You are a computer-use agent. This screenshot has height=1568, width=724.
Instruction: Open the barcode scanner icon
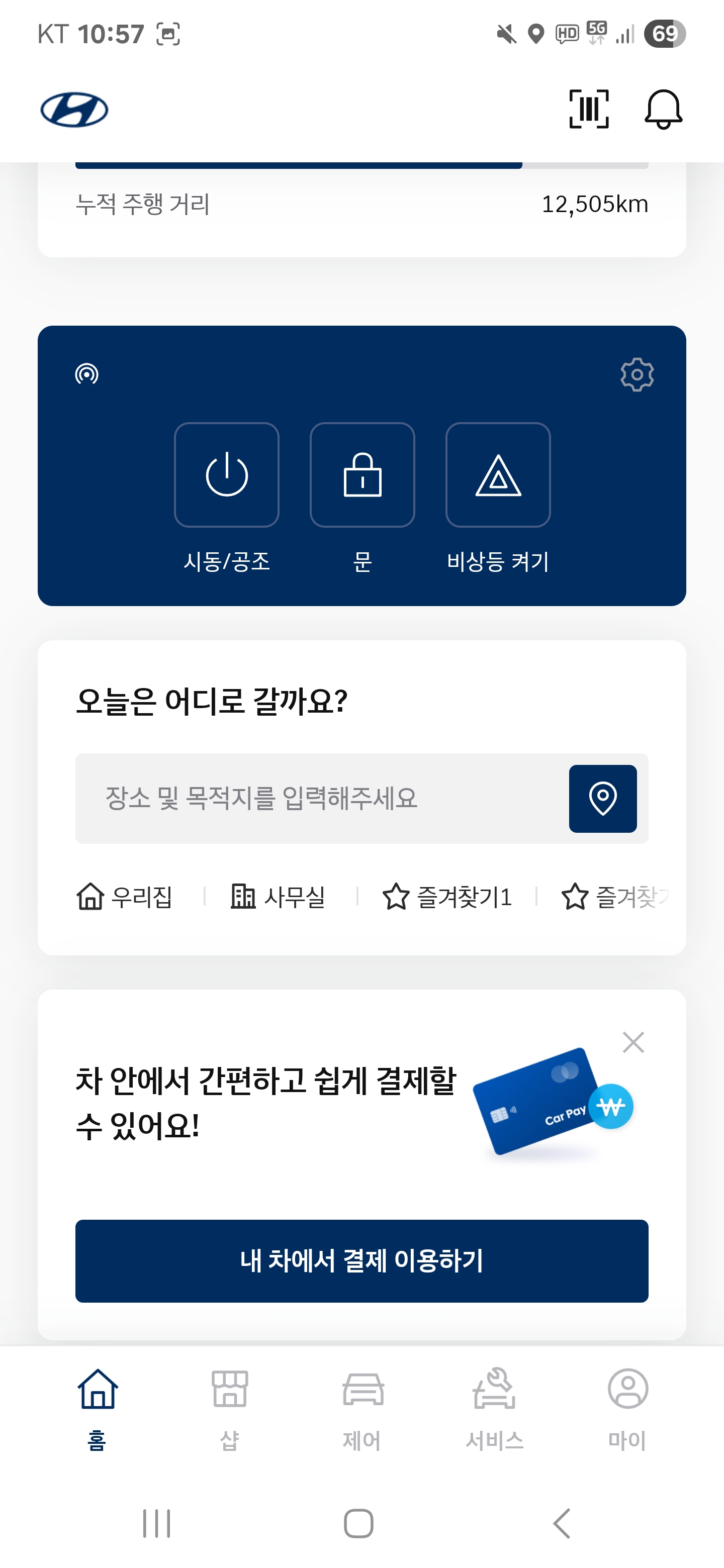[588, 109]
